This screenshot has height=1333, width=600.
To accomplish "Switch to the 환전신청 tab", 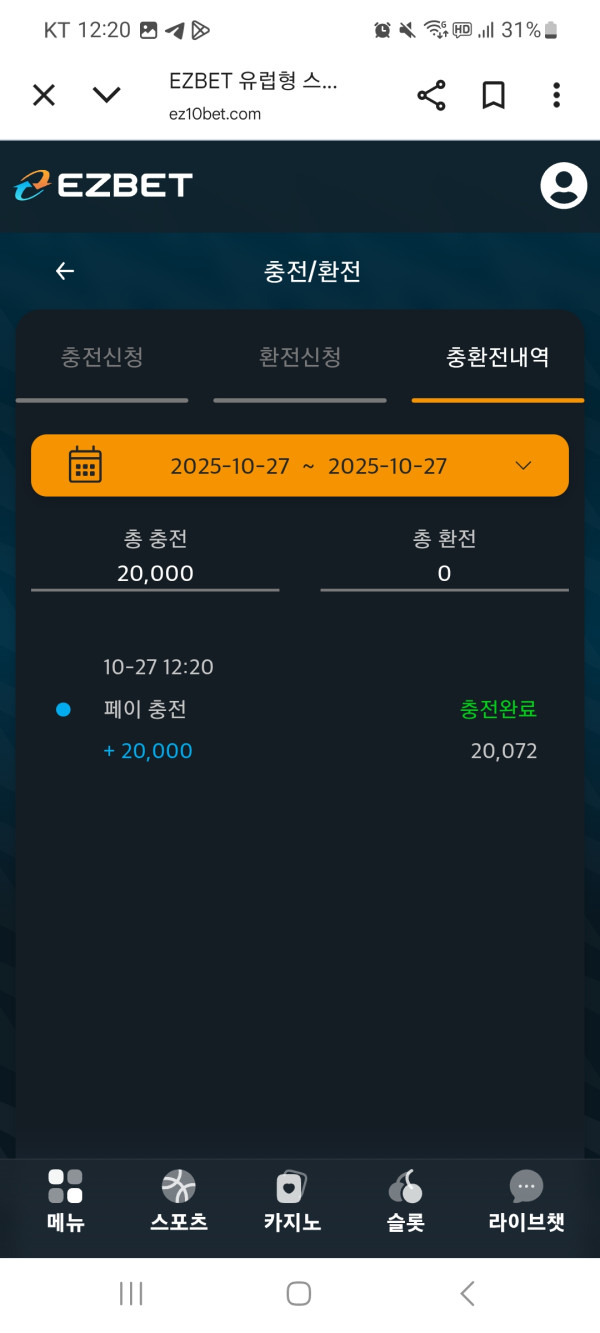I will click(300, 358).
